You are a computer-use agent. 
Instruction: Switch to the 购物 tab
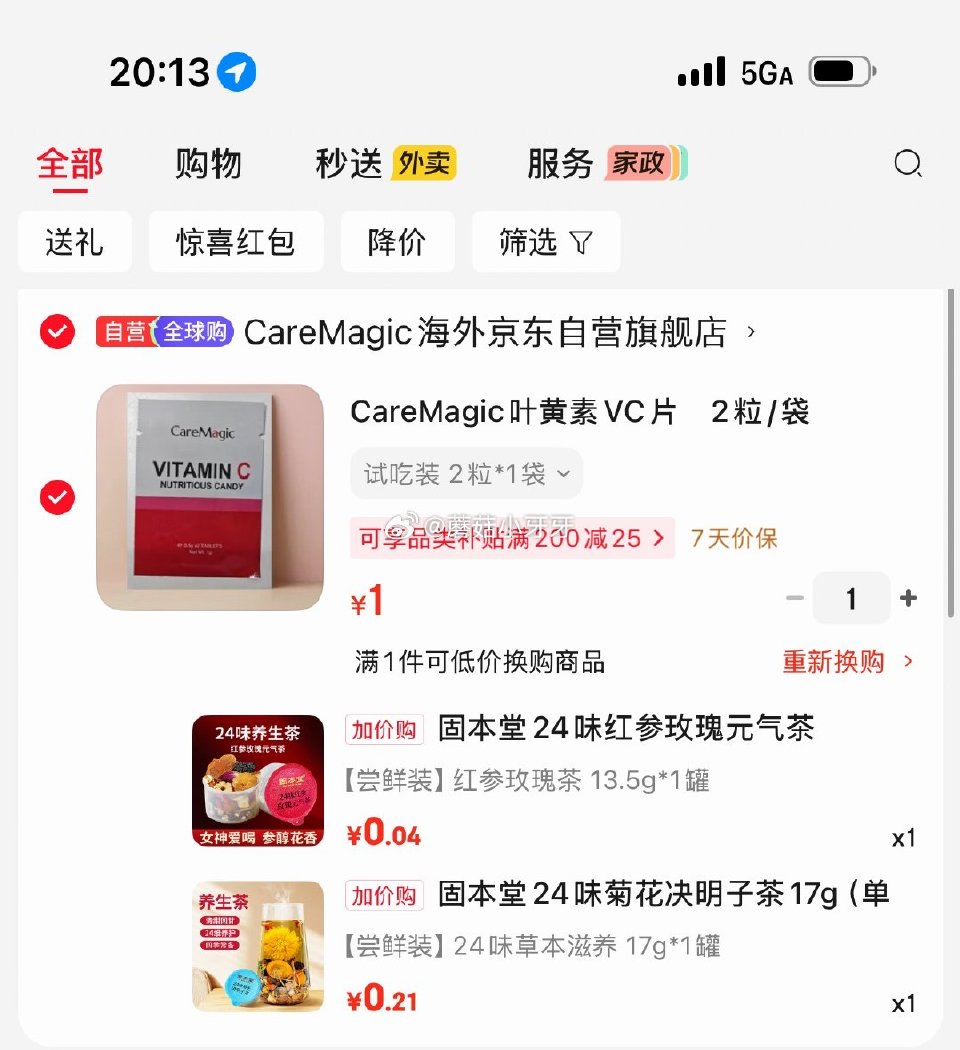click(209, 163)
